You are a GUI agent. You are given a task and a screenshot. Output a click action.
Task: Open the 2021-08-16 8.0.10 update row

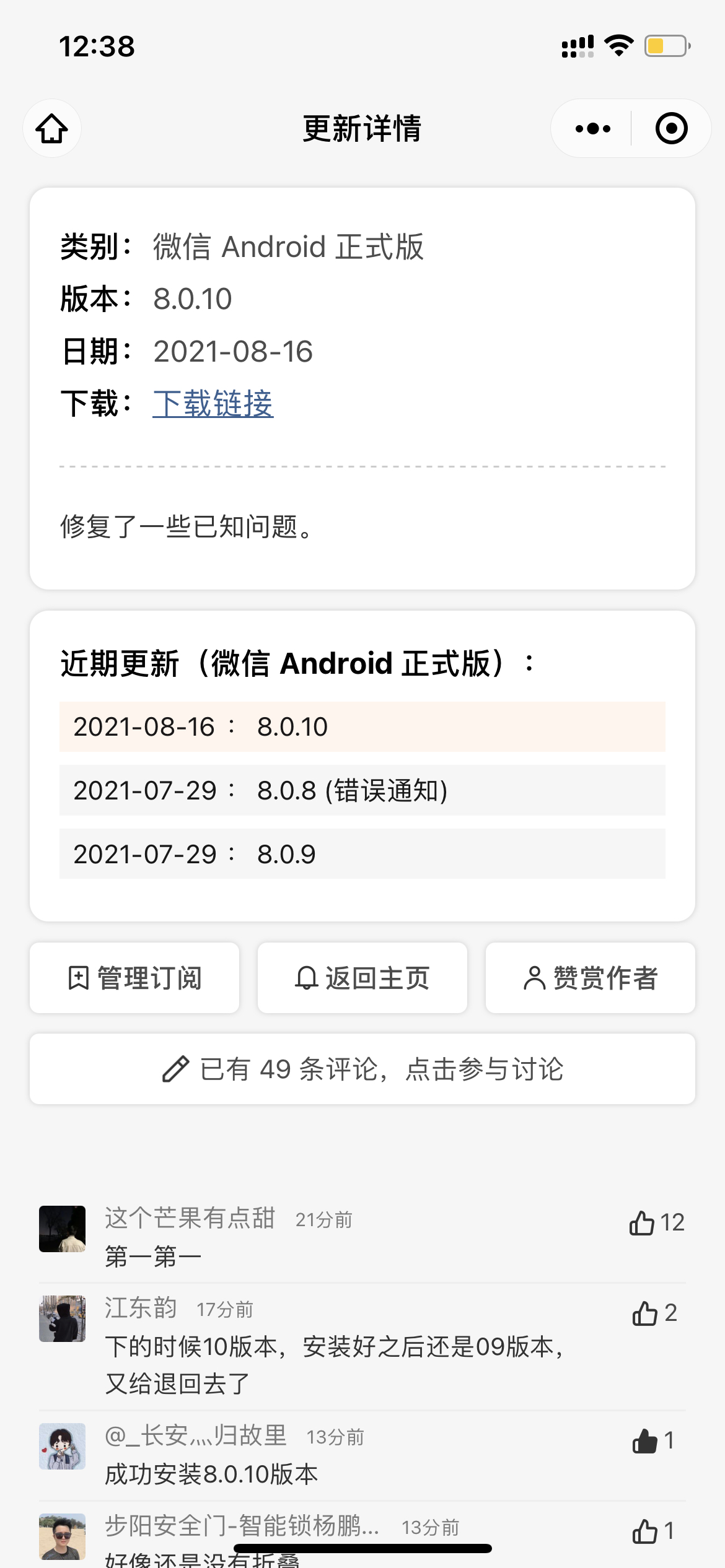click(362, 726)
